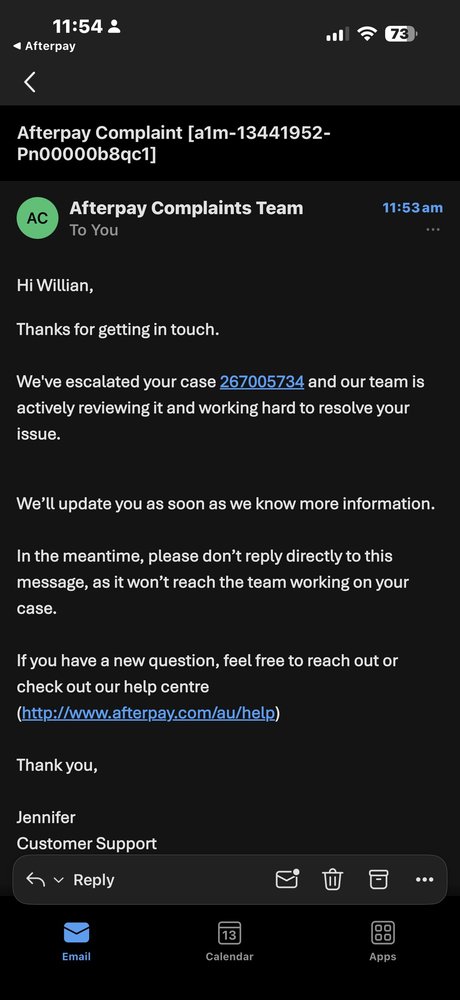Viewport: 460px width, 1000px height.
Task: Archive this email
Action: [x=378, y=879]
